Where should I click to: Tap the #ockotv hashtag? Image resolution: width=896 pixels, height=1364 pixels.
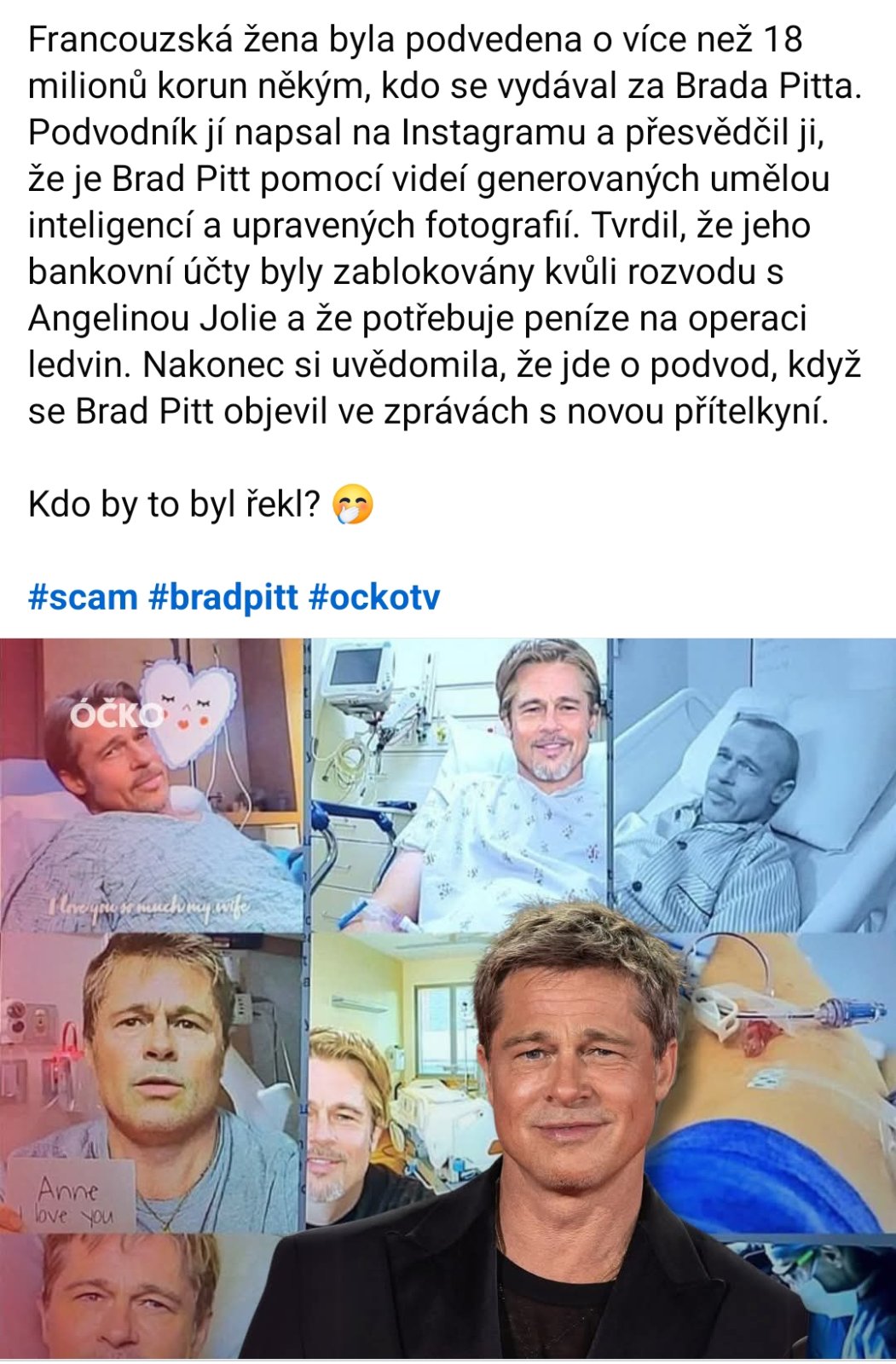[x=374, y=598]
